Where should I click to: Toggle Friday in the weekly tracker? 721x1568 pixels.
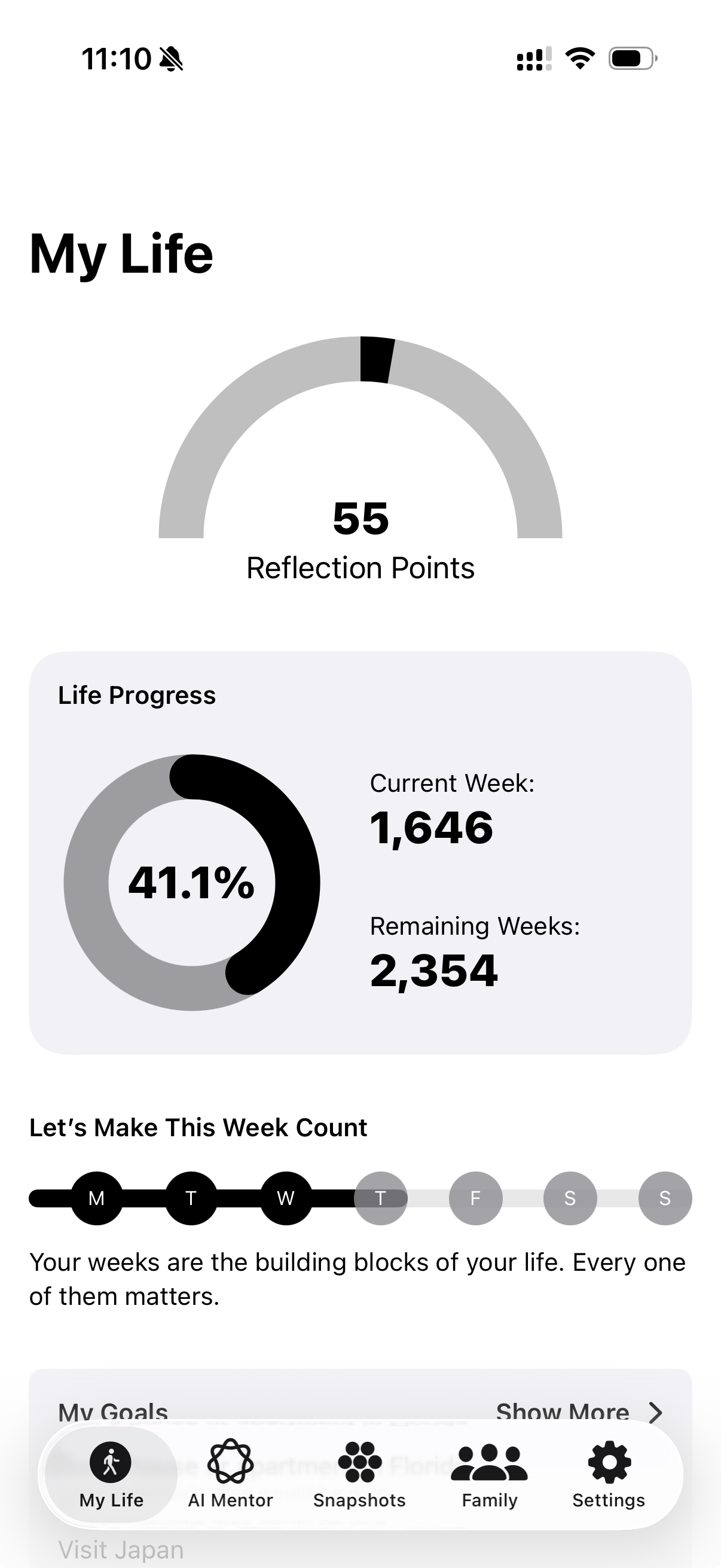475,1198
